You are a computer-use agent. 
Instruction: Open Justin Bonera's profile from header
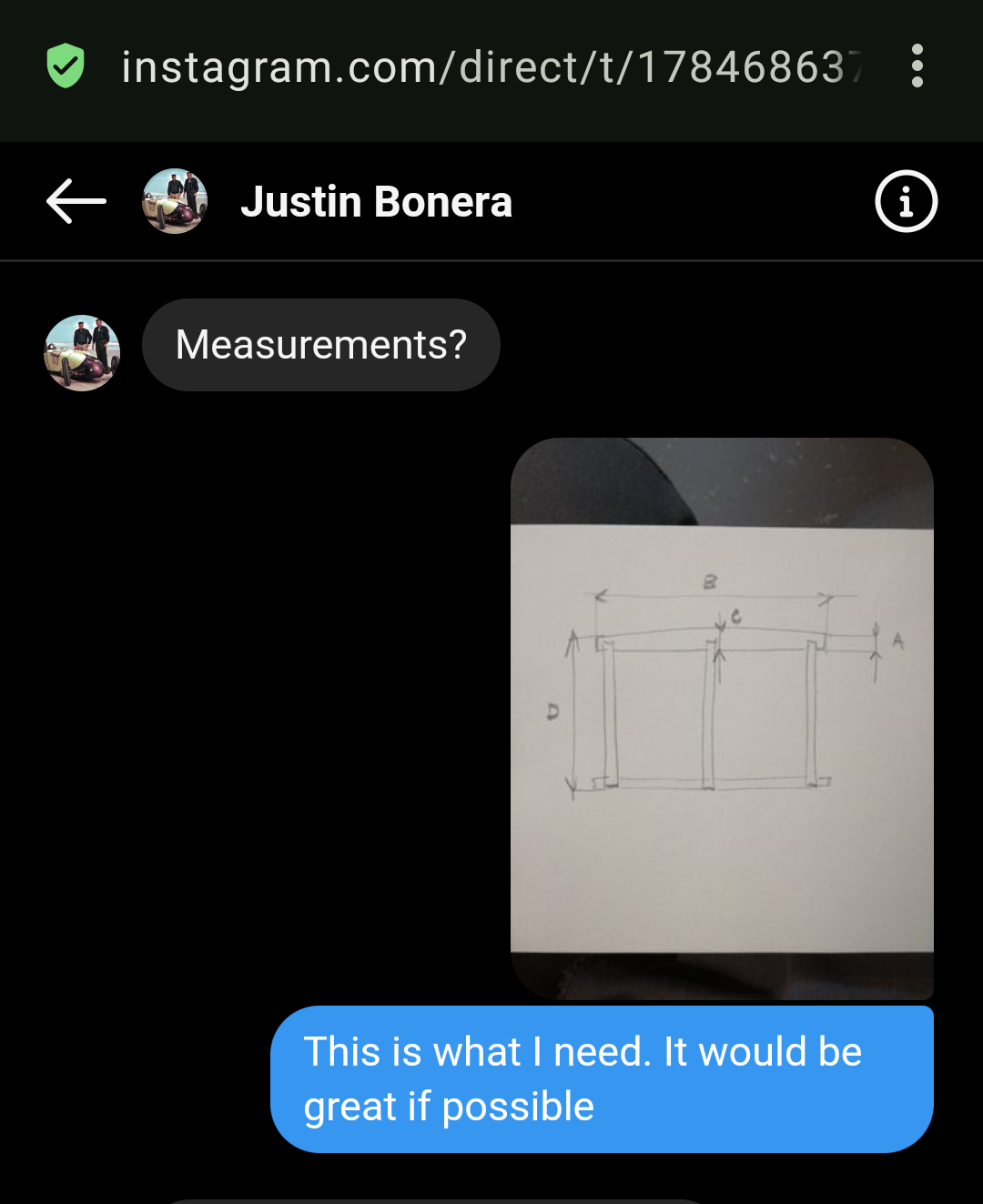[x=375, y=202]
